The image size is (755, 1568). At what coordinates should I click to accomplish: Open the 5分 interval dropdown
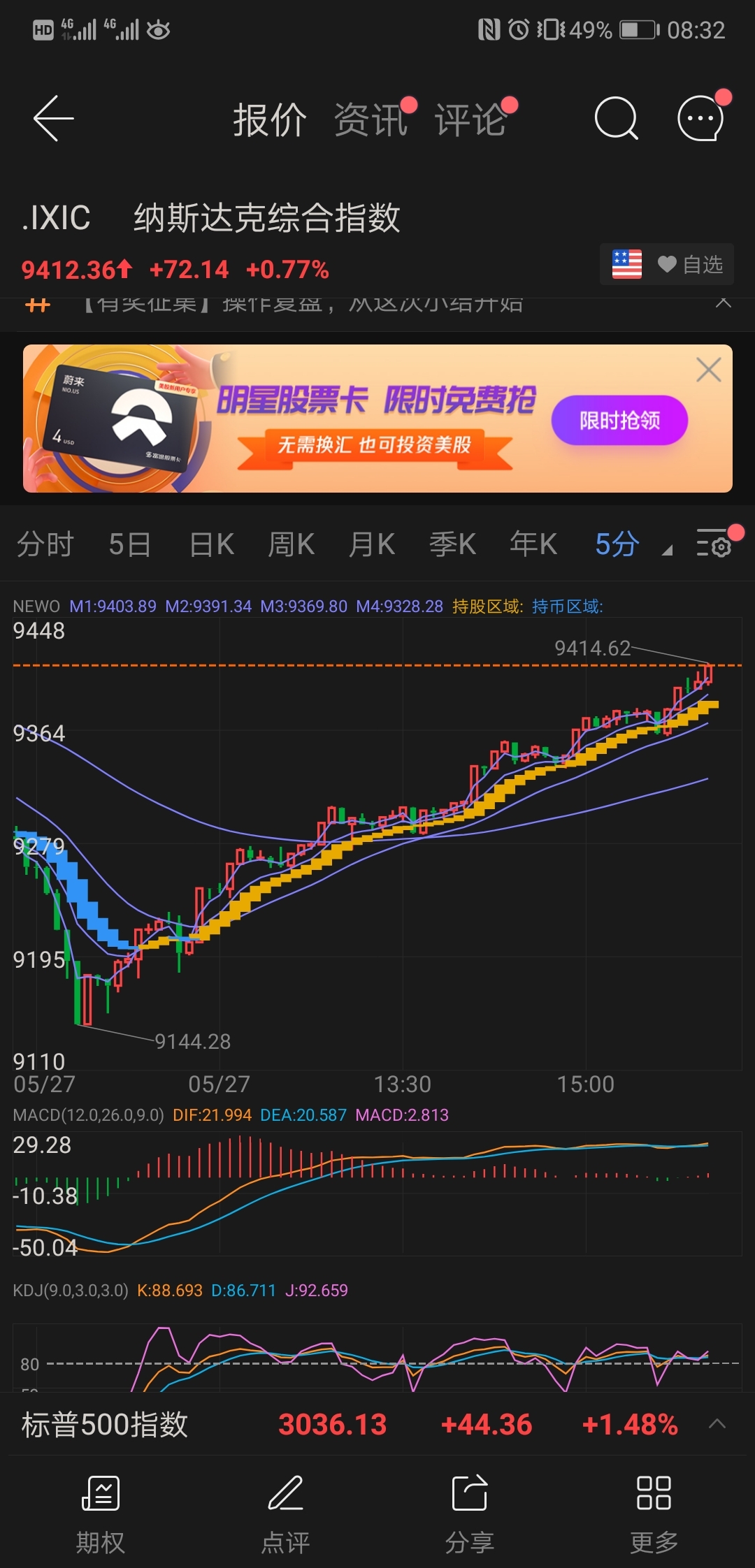633,544
